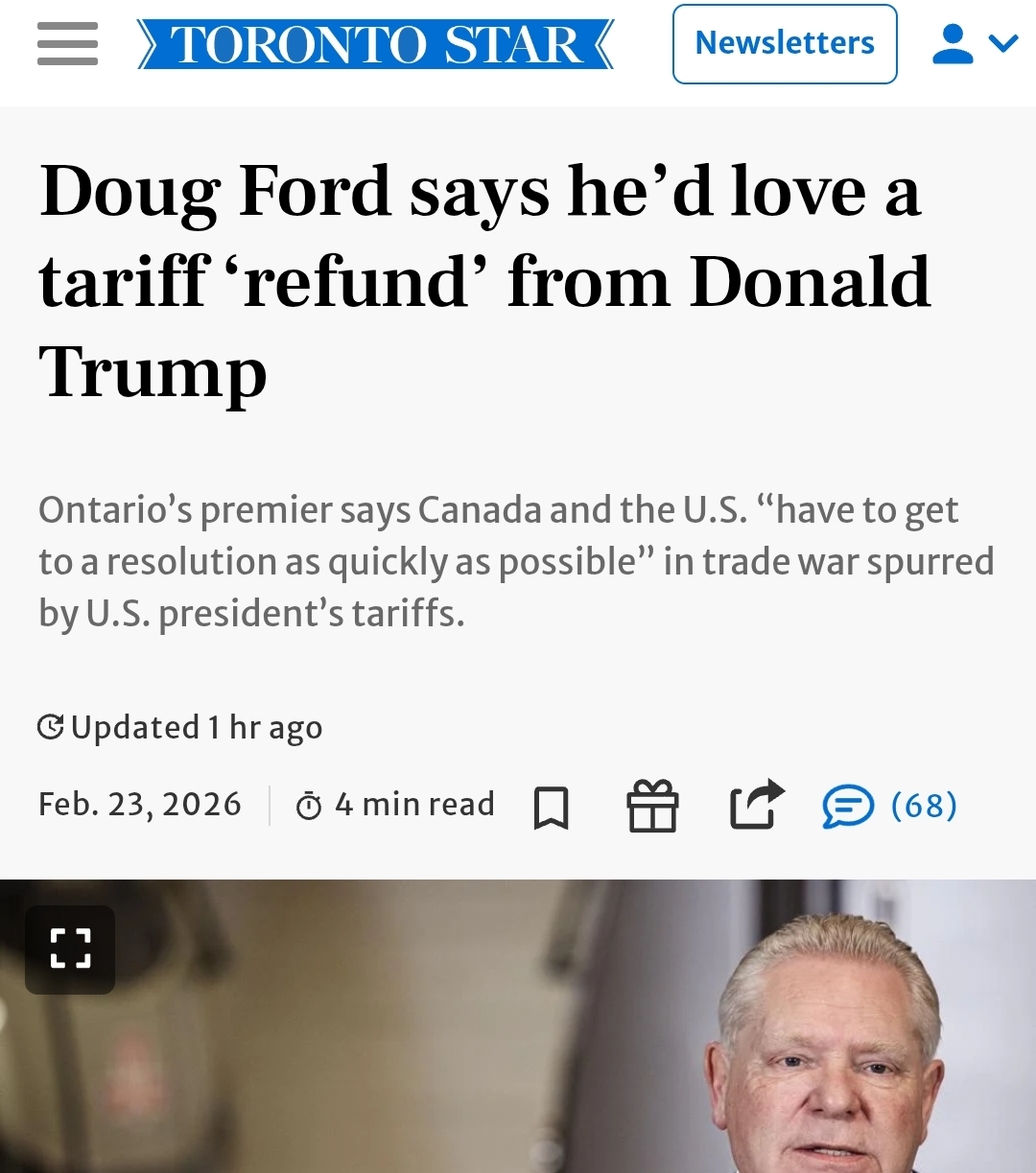View the 68 comments
This screenshot has width=1036, height=1173.
889,806
